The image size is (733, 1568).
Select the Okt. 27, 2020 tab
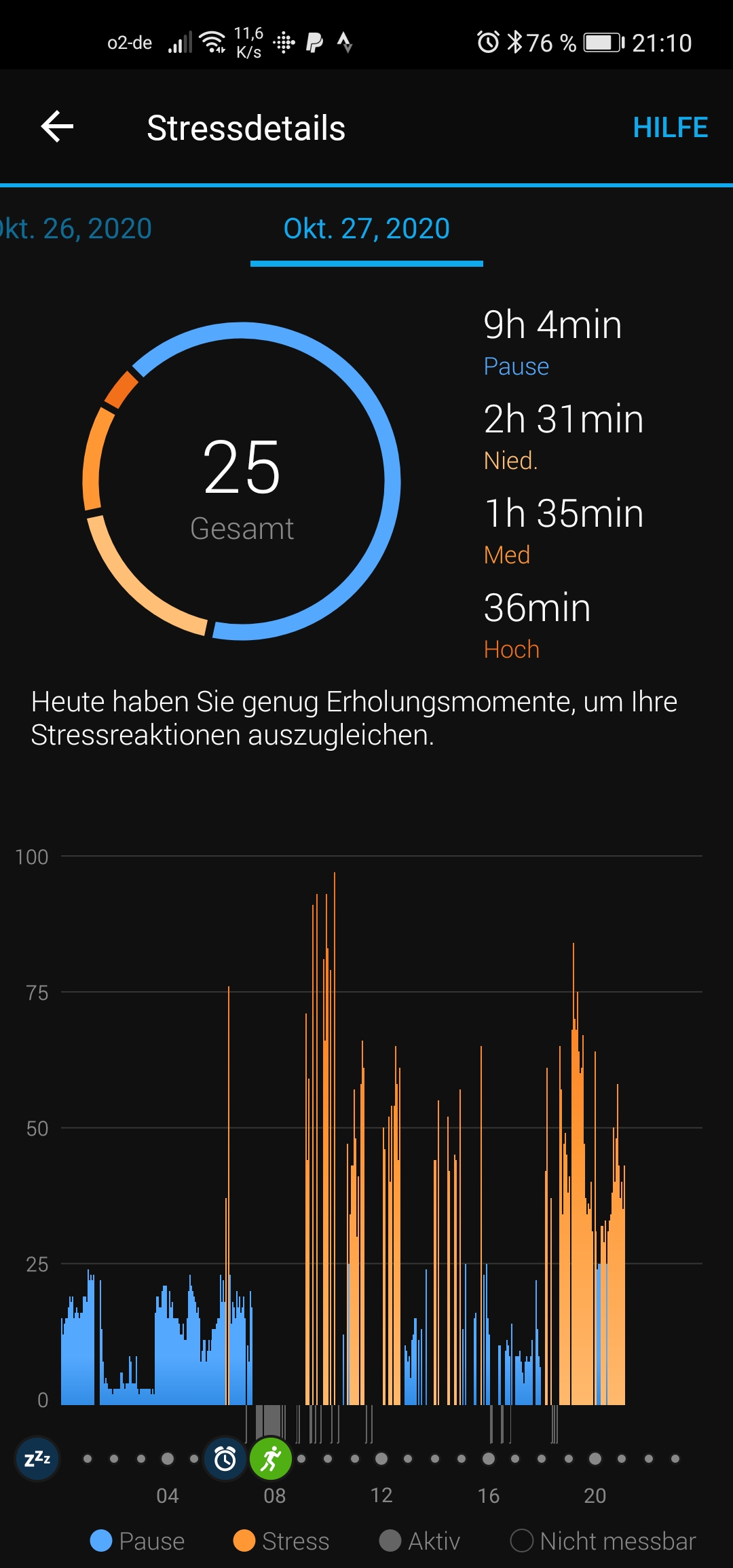[366, 229]
